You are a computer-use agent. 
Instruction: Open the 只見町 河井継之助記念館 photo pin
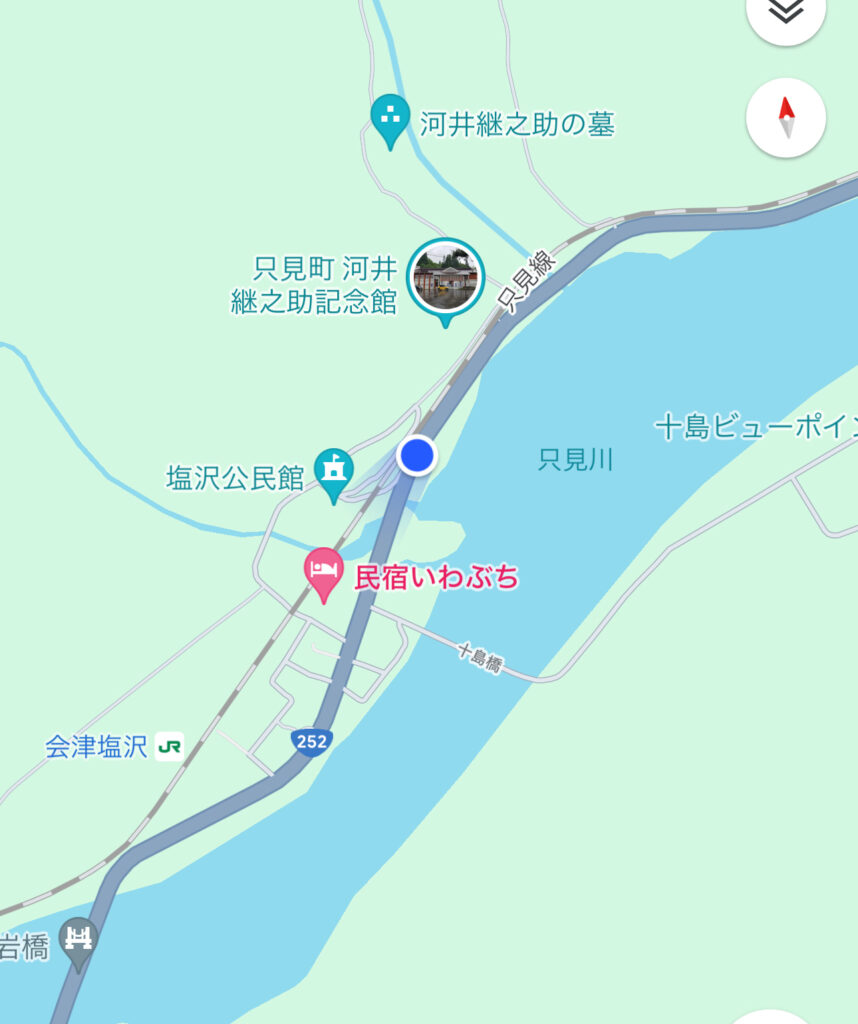pos(447,277)
